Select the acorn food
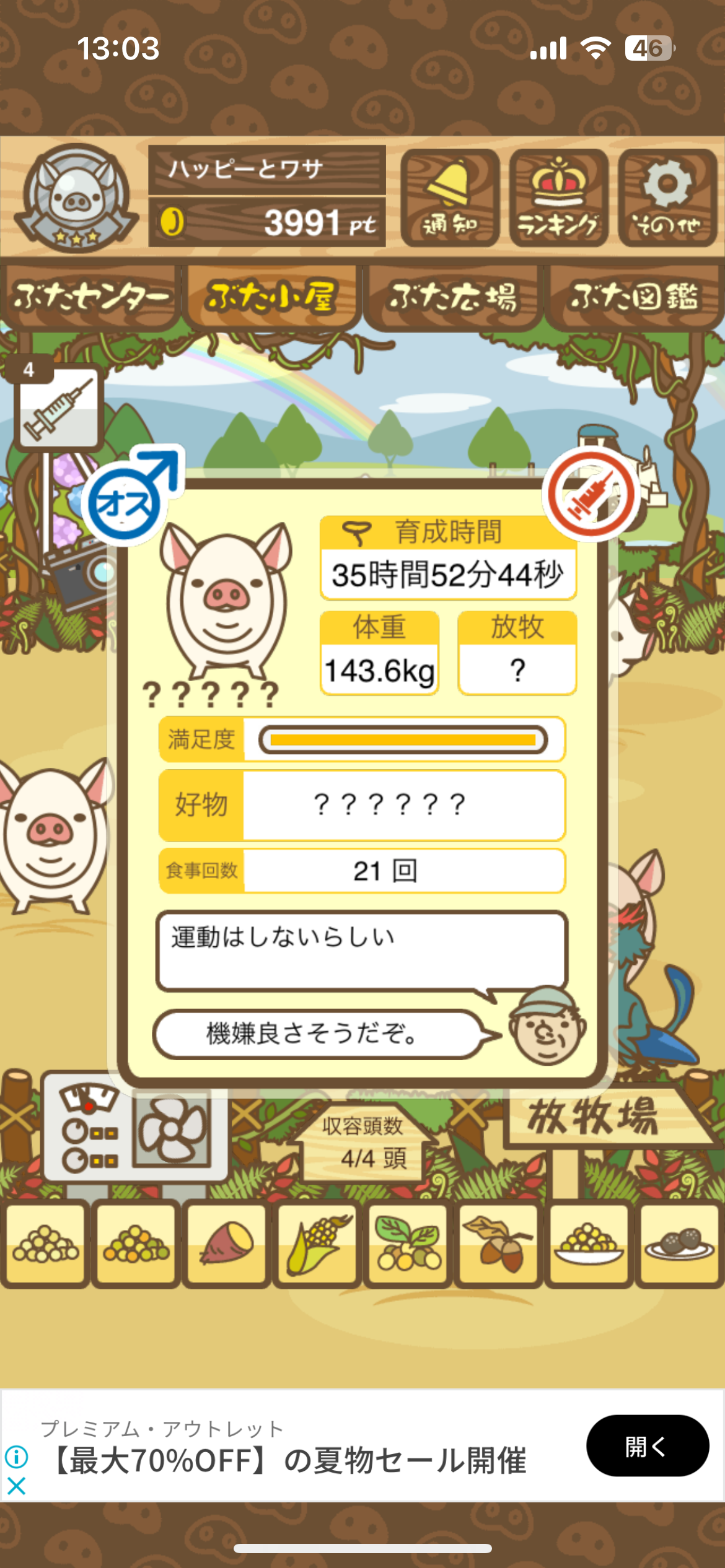Image resolution: width=725 pixels, height=1568 pixels. click(x=498, y=1244)
